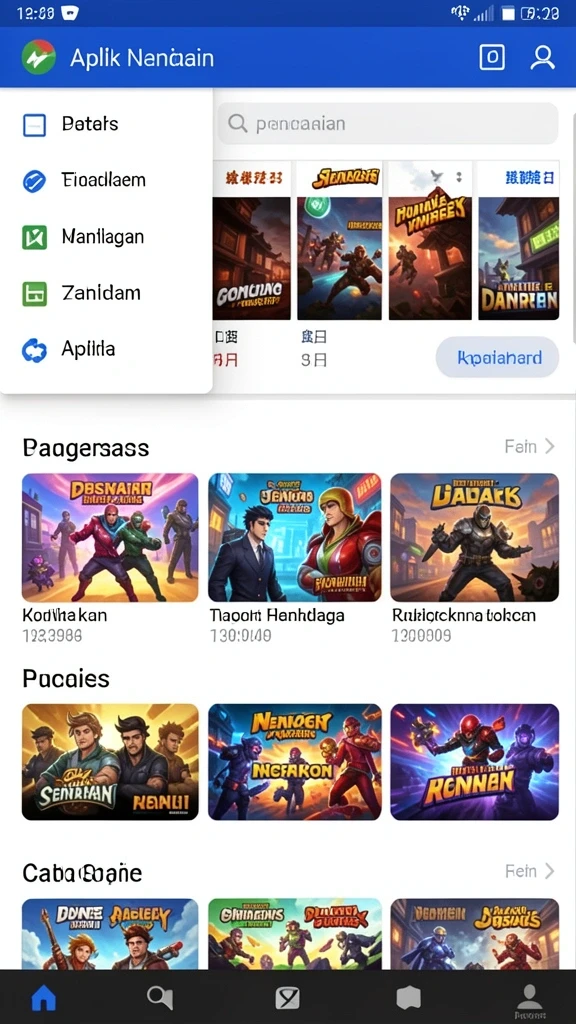
Task: Tap the square box icon in the app bar
Action: (492, 57)
